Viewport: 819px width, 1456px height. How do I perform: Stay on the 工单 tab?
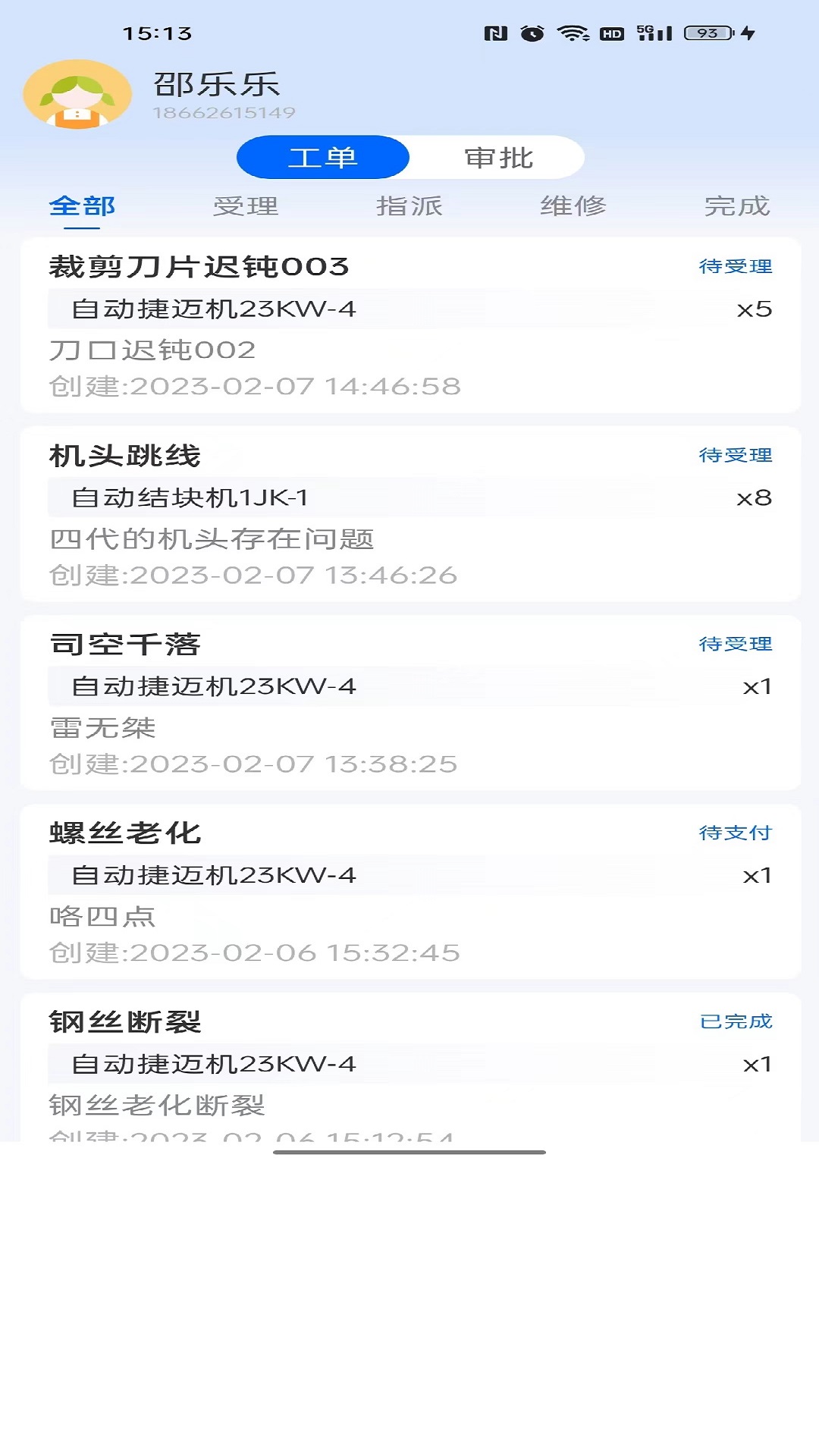(323, 158)
